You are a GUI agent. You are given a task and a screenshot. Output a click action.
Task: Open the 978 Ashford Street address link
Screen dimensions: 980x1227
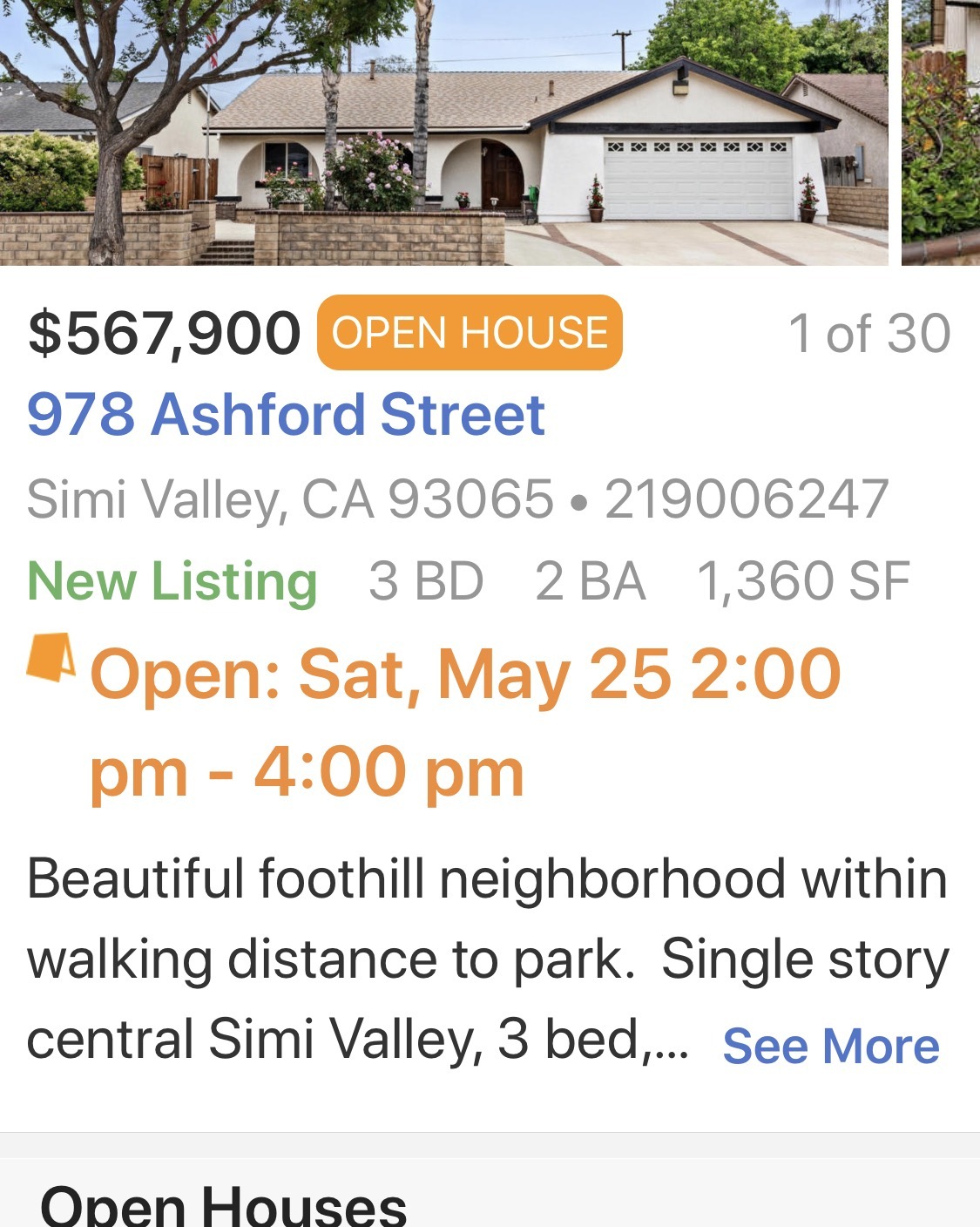(286, 414)
